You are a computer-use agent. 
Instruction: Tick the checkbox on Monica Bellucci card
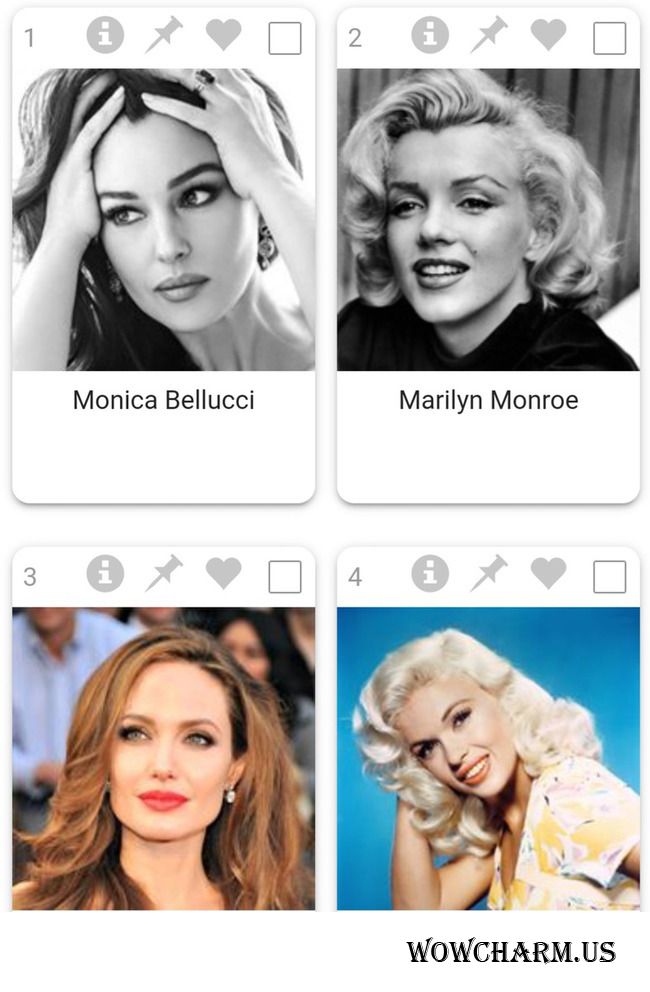pyautogui.click(x=285, y=38)
